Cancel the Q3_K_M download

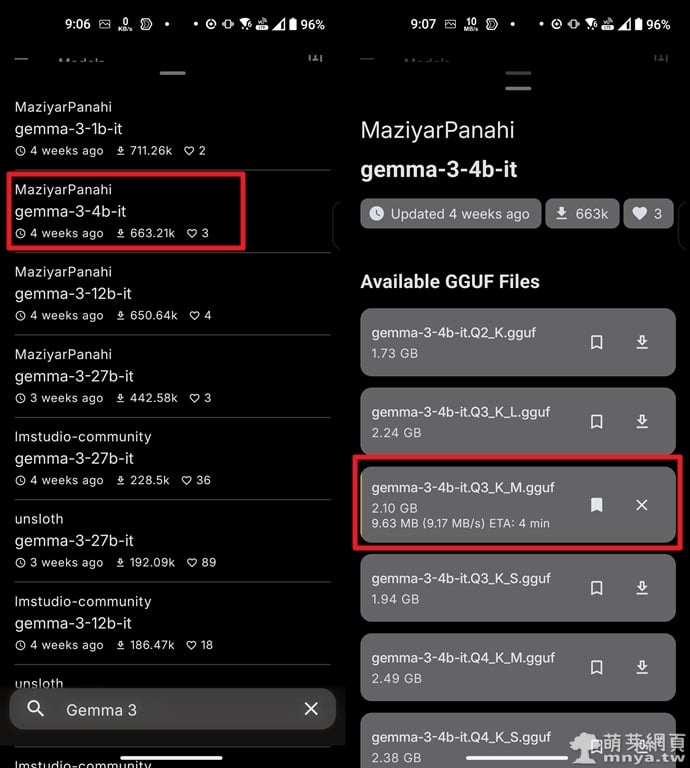642,505
